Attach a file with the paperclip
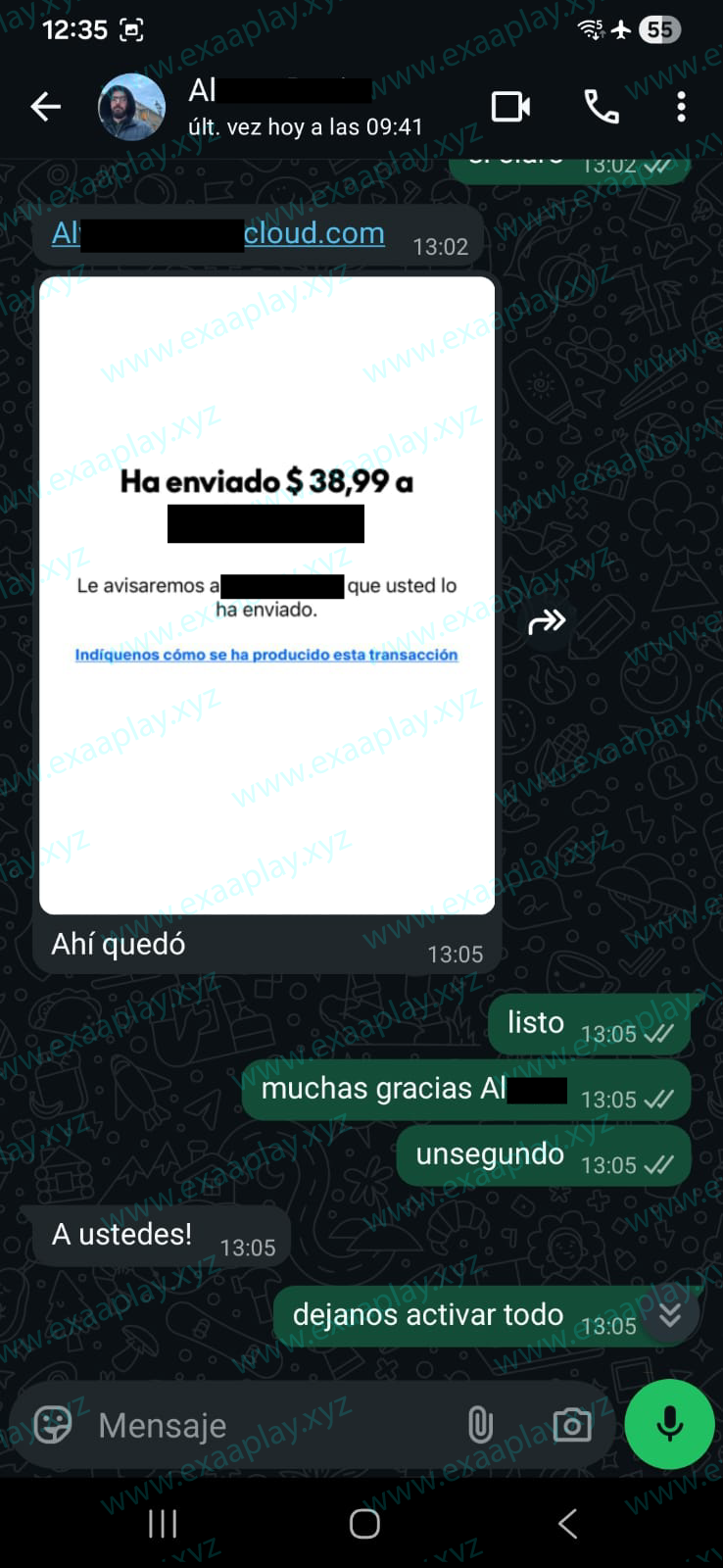The height and width of the screenshot is (1568, 723). [x=480, y=1425]
